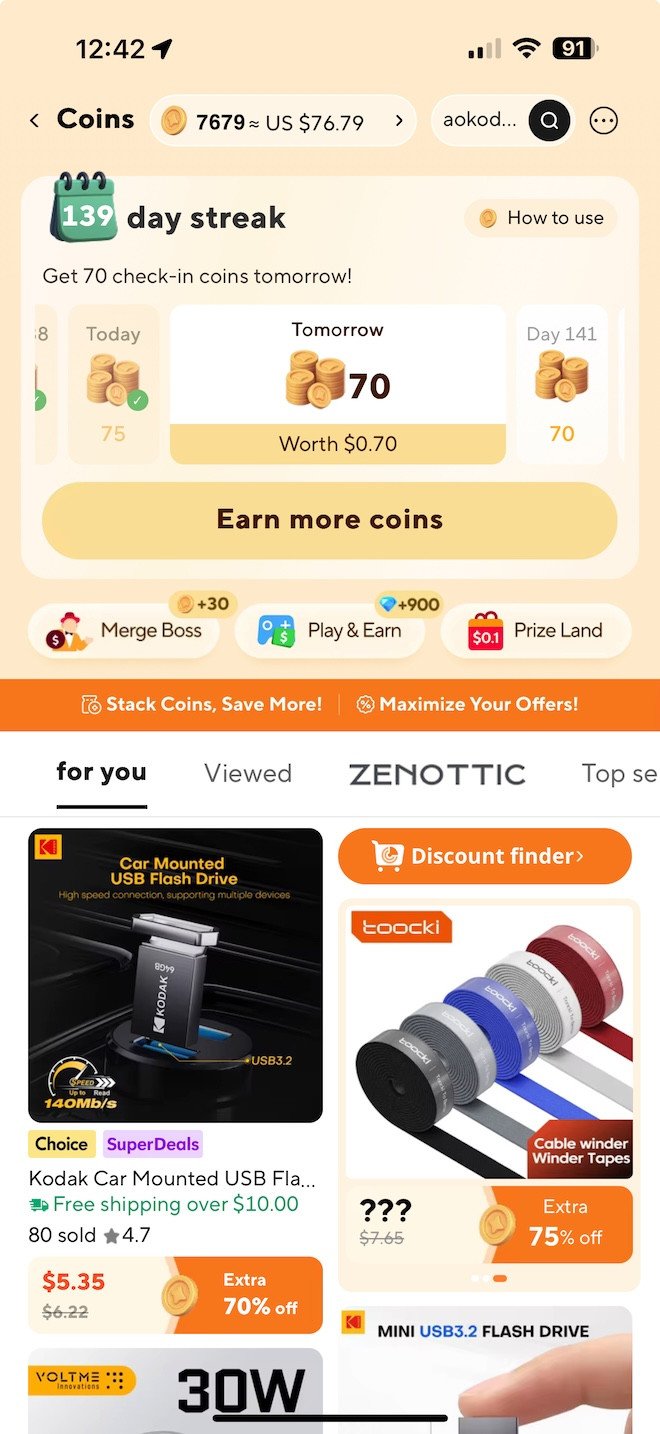Switch to the Viewed tab

(248, 773)
